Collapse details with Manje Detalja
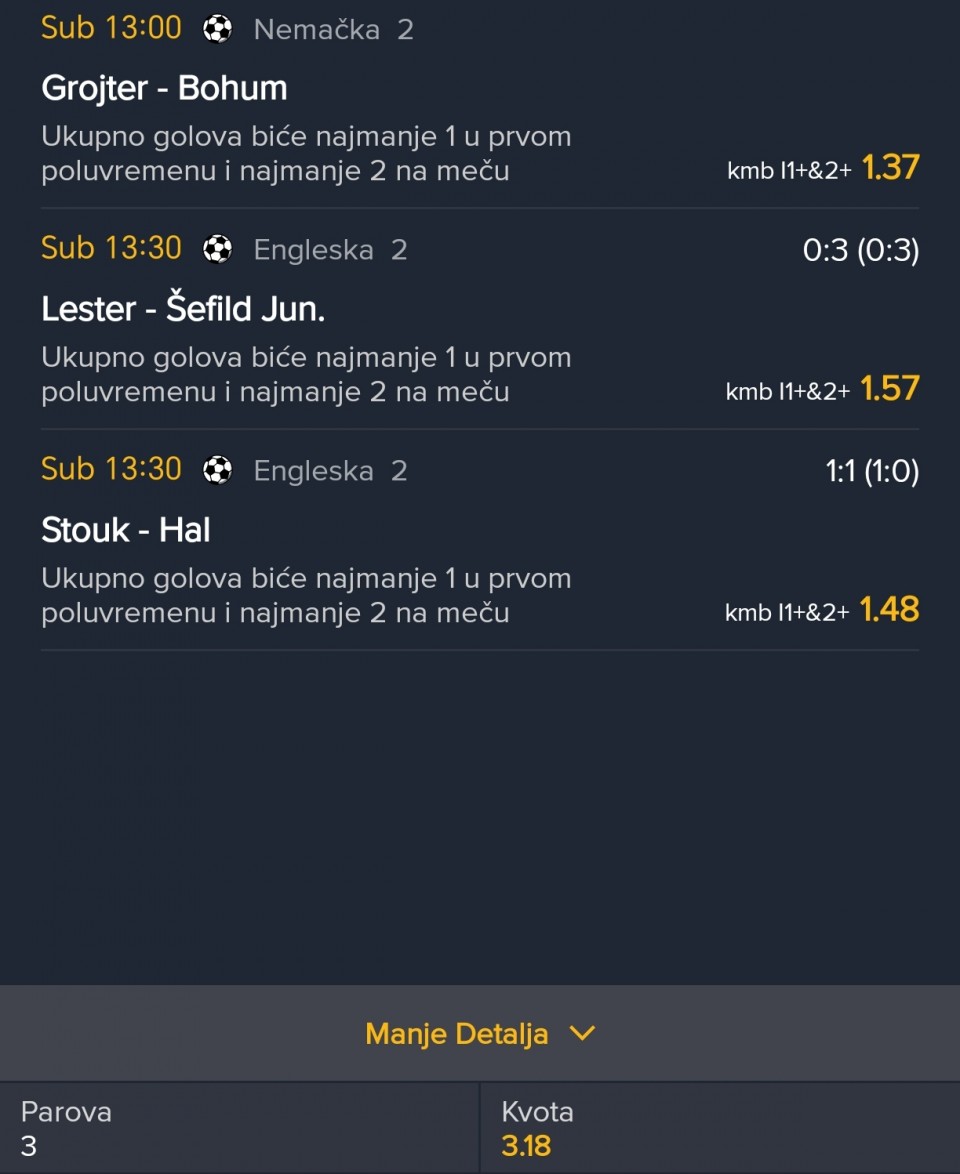 pos(480,1033)
